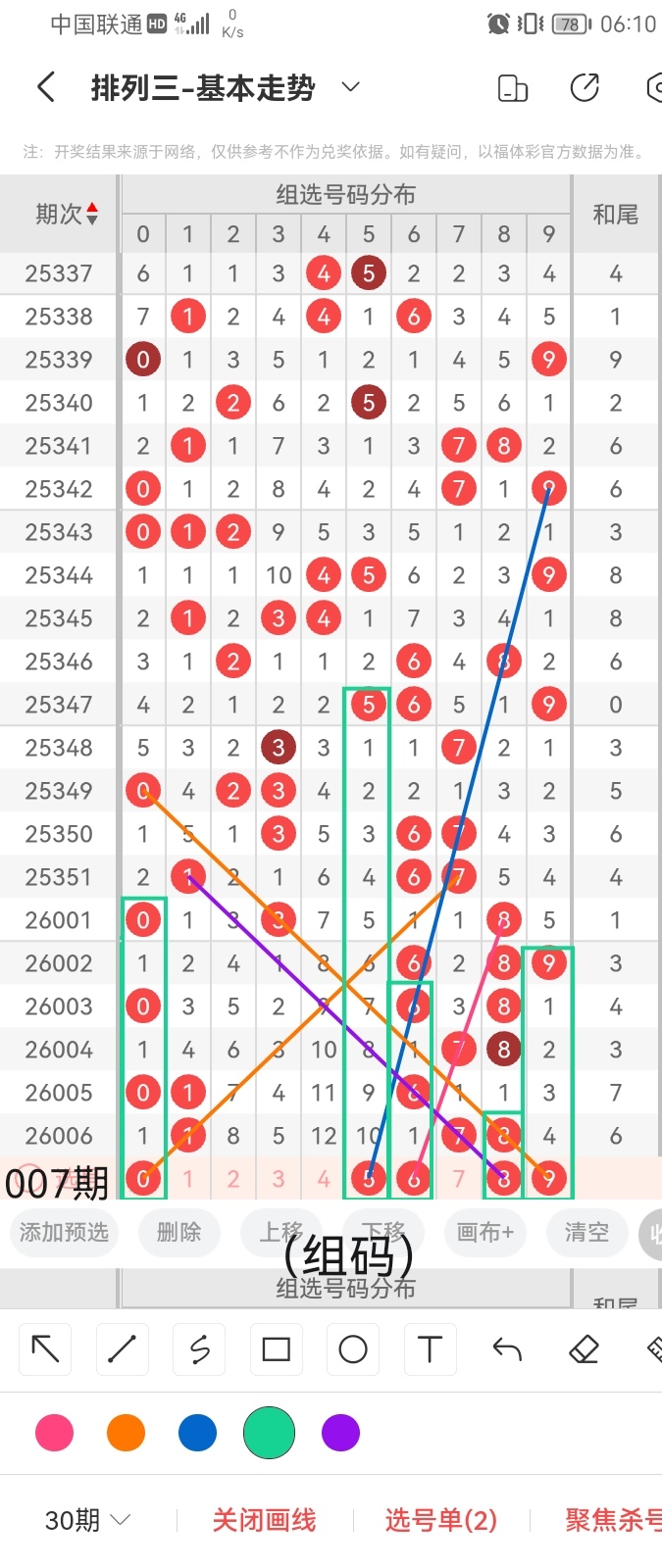Choose the pink color swatch
The width and height of the screenshot is (662, 1568).
54,1433
